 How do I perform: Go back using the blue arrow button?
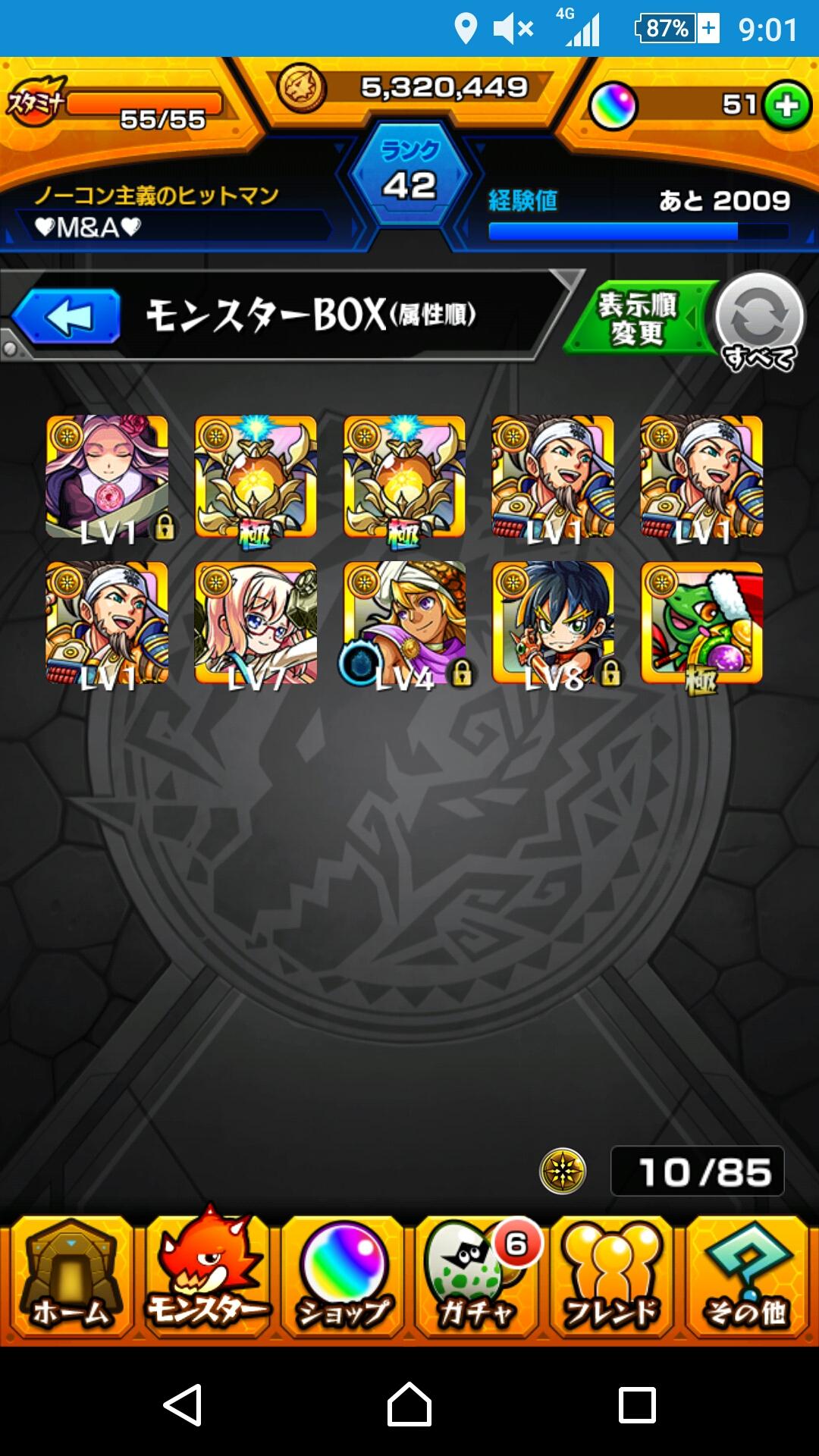click(x=67, y=316)
